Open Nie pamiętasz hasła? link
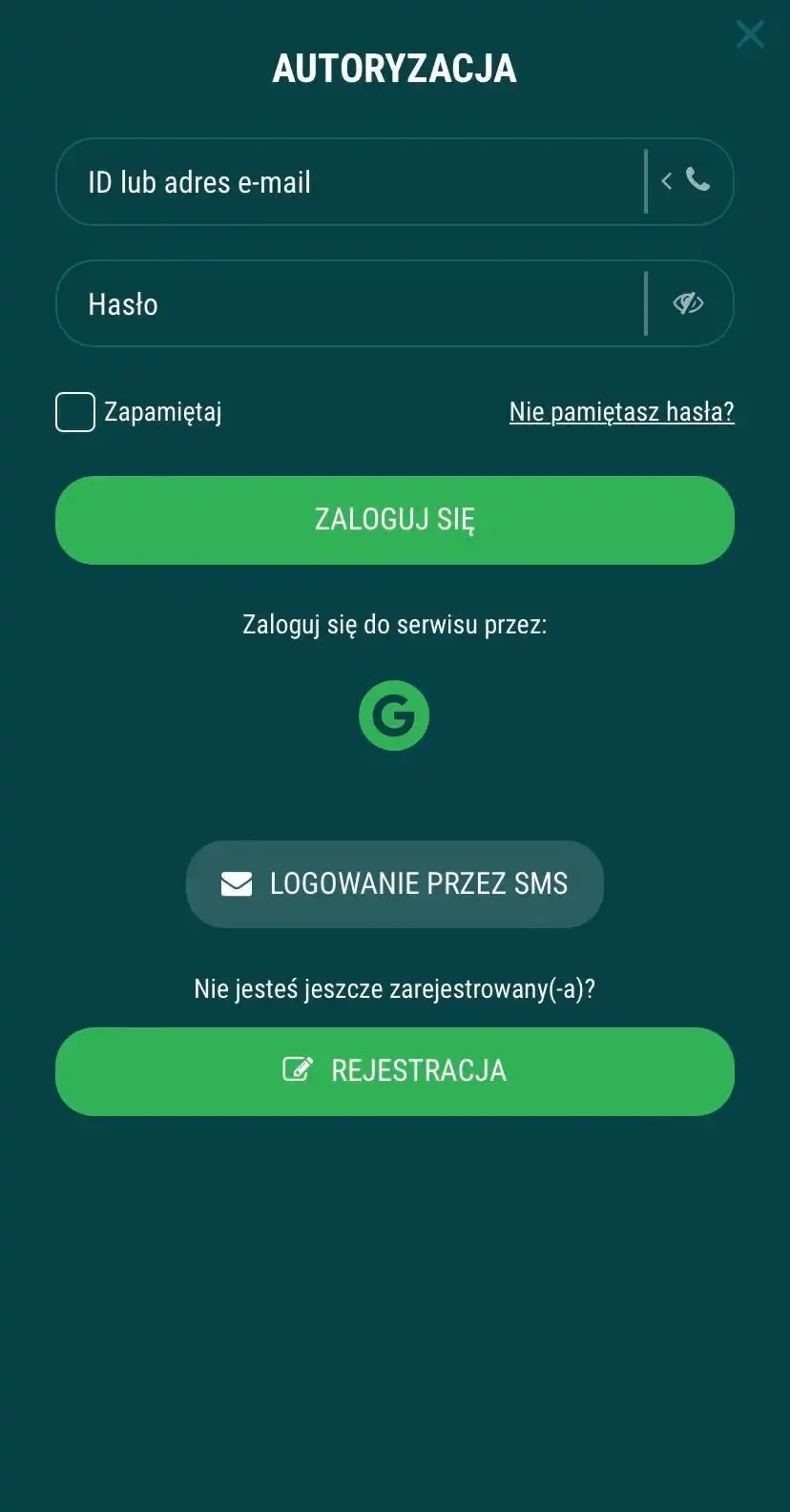790x1512 pixels. [621, 412]
